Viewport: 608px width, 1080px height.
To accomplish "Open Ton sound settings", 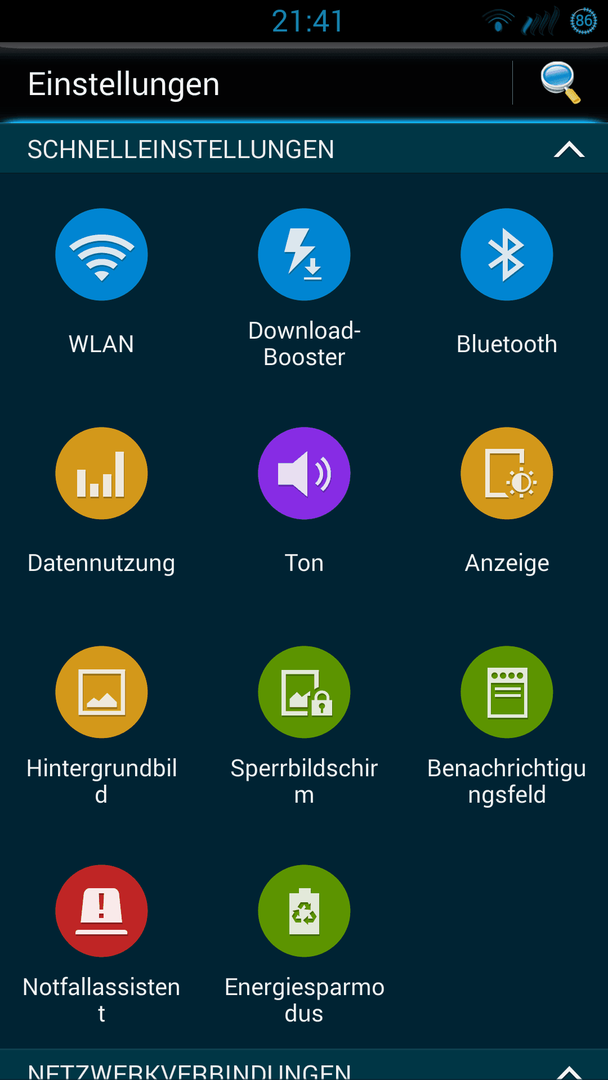I will click(304, 474).
